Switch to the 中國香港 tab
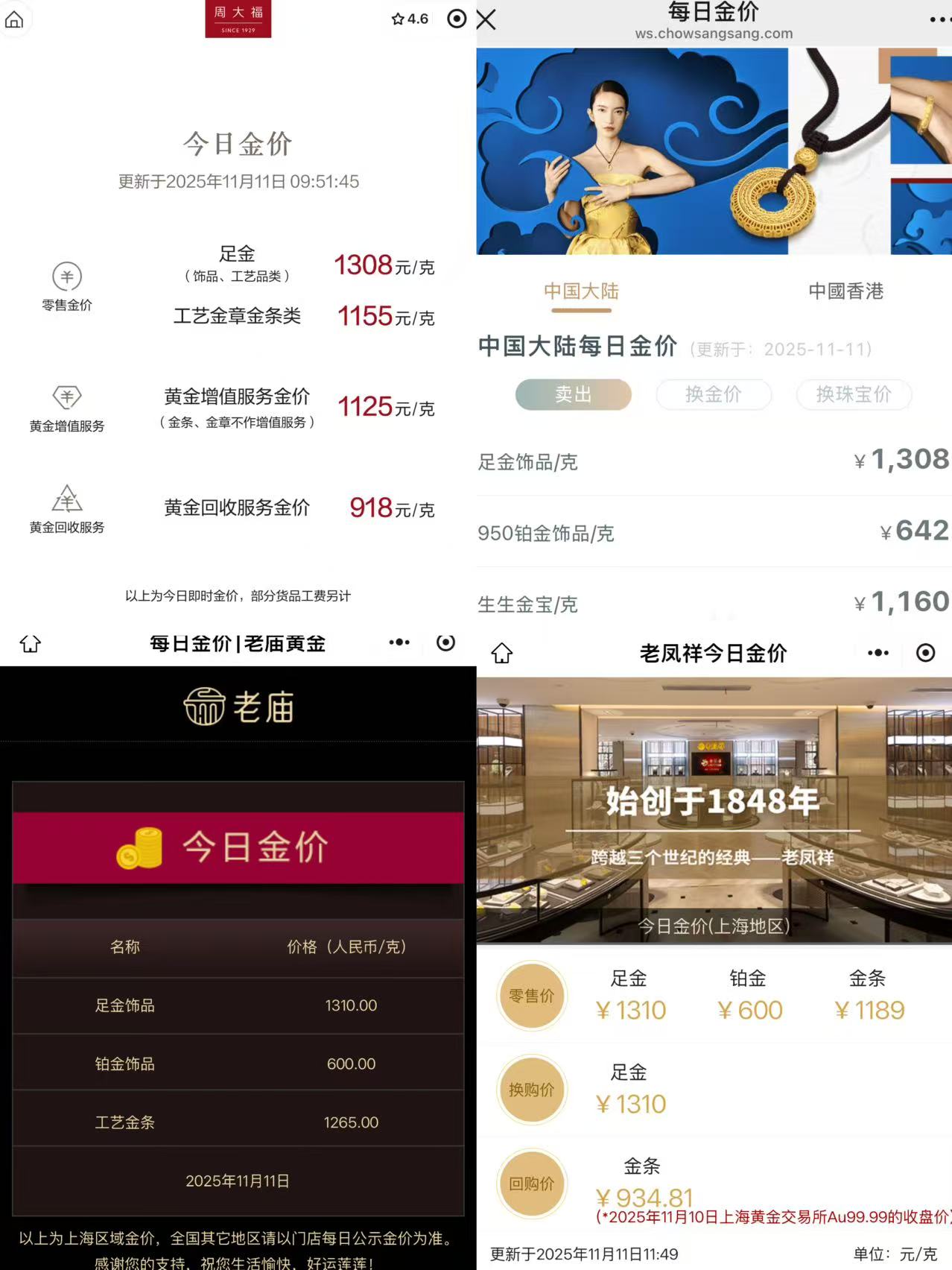 click(845, 291)
